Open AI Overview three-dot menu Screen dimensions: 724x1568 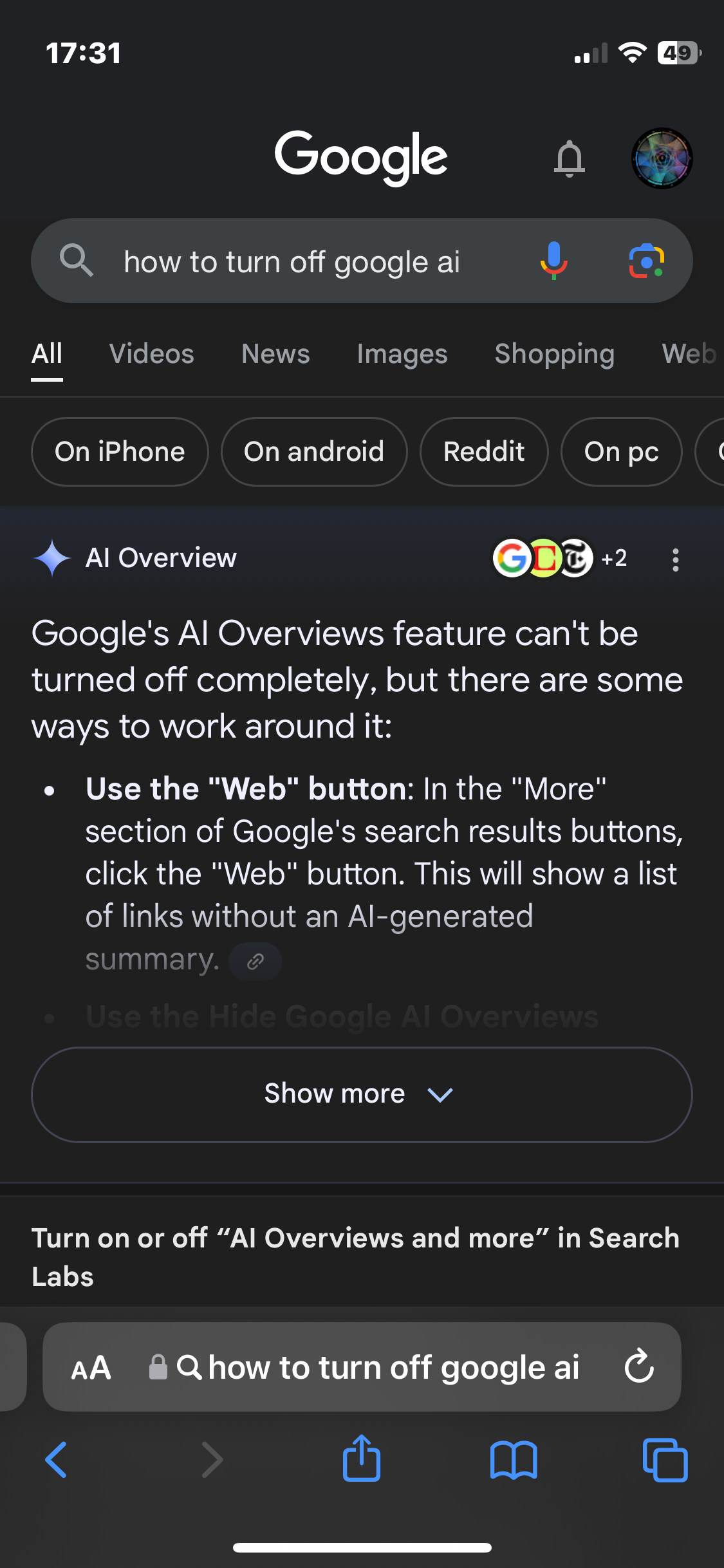(675, 559)
